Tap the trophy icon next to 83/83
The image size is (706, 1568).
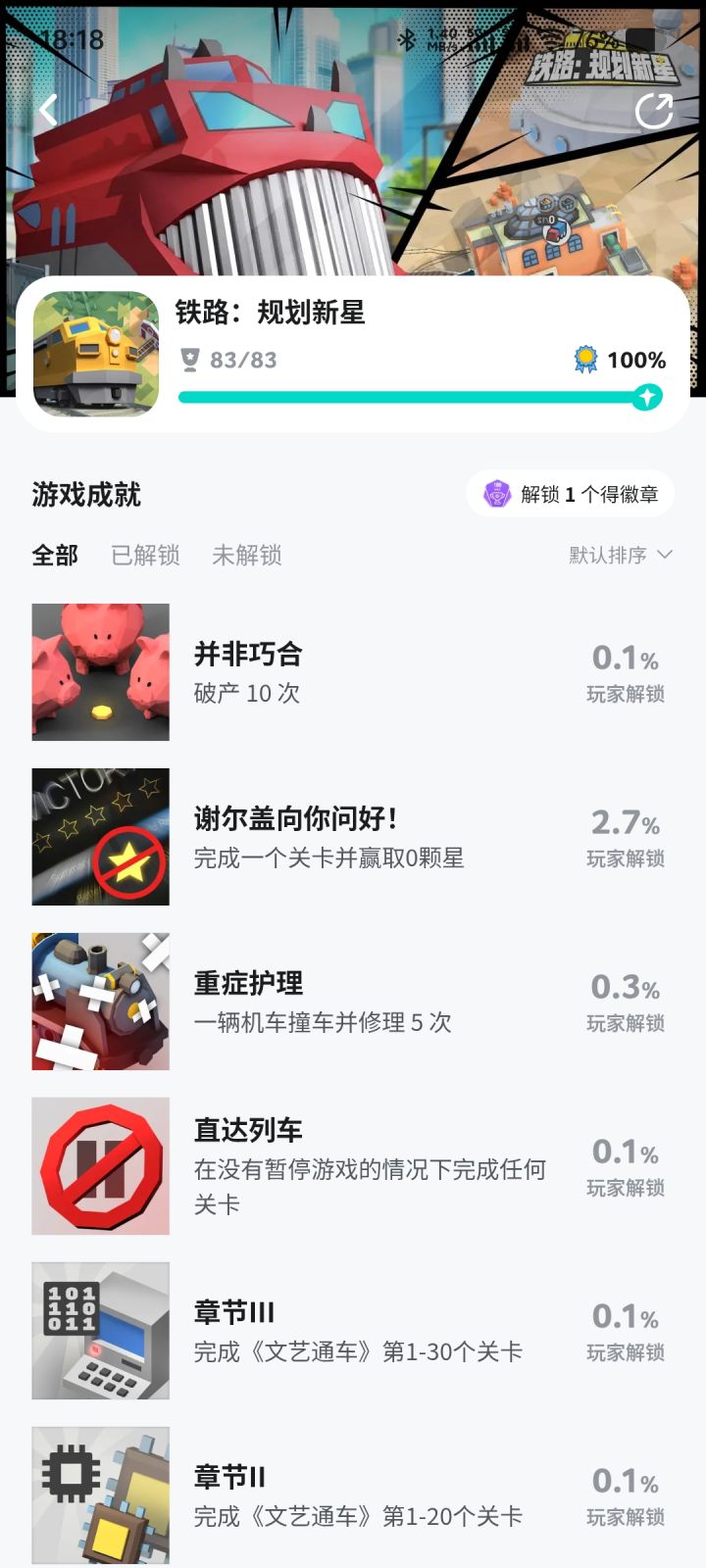click(190, 360)
